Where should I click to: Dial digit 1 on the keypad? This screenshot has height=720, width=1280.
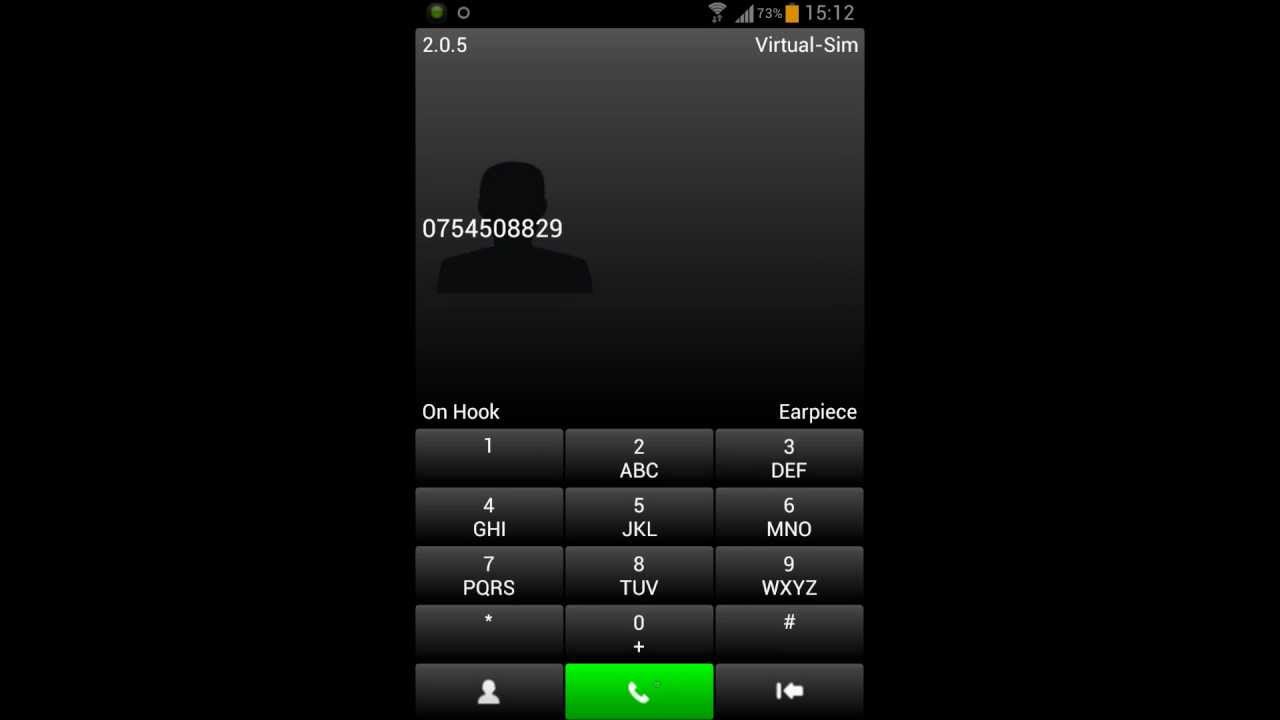pyautogui.click(x=489, y=458)
